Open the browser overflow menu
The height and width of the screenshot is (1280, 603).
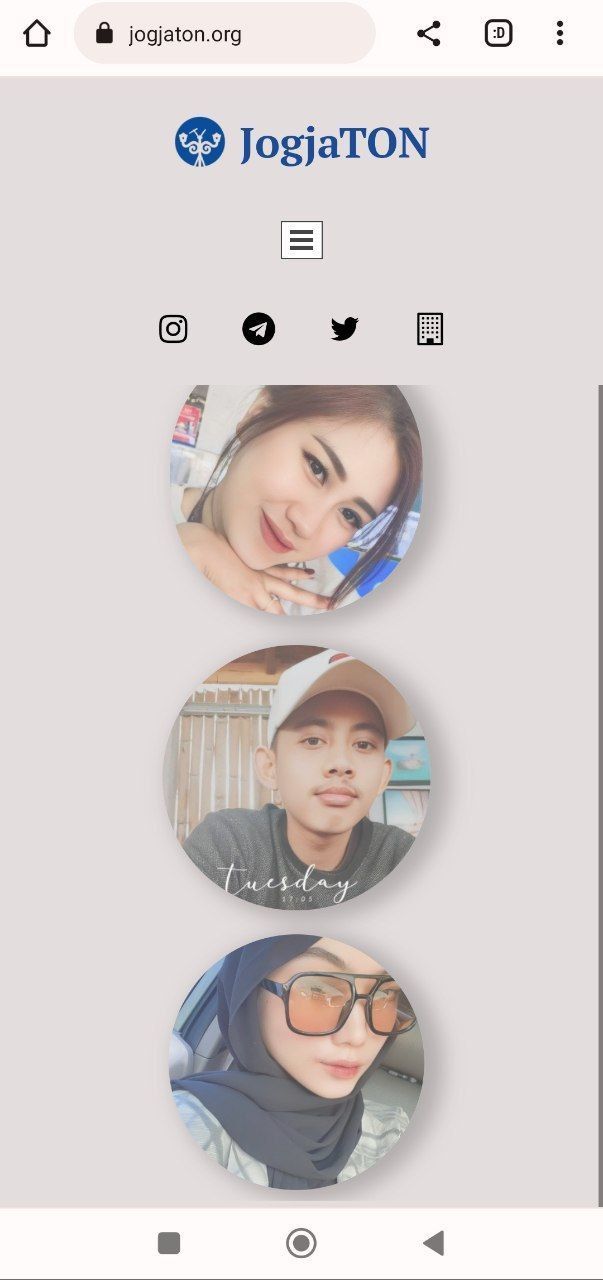click(559, 34)
